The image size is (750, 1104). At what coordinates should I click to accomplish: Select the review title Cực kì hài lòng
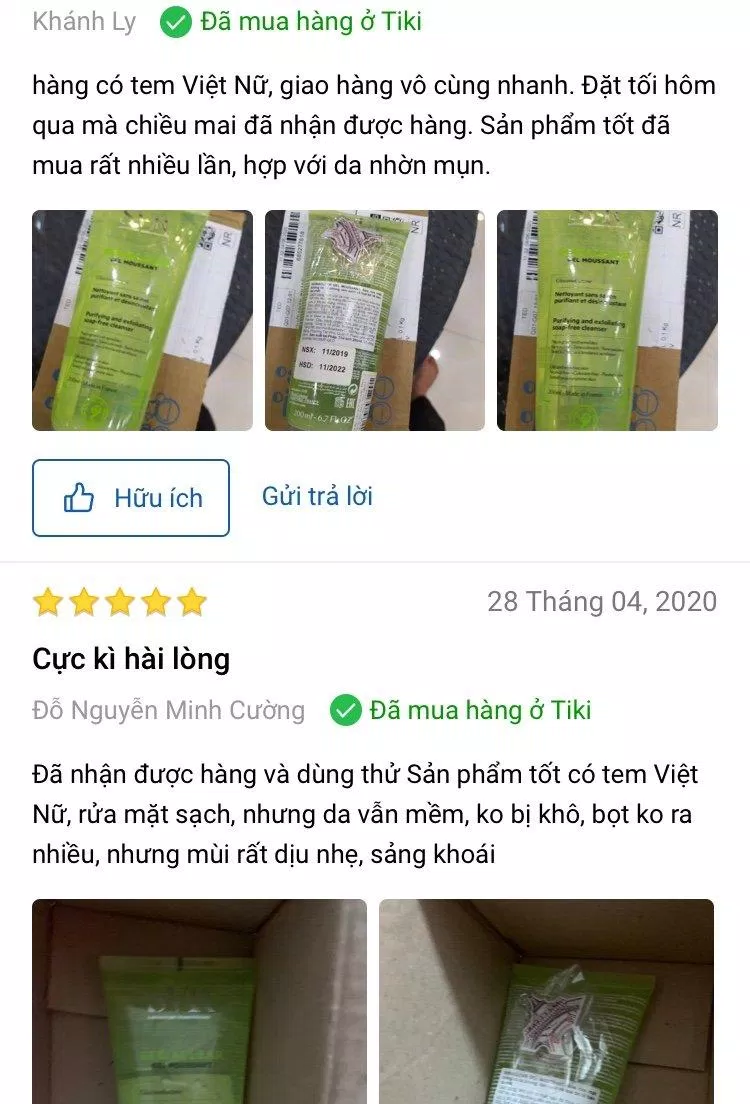pyautogui.click(x=130, y=659)
